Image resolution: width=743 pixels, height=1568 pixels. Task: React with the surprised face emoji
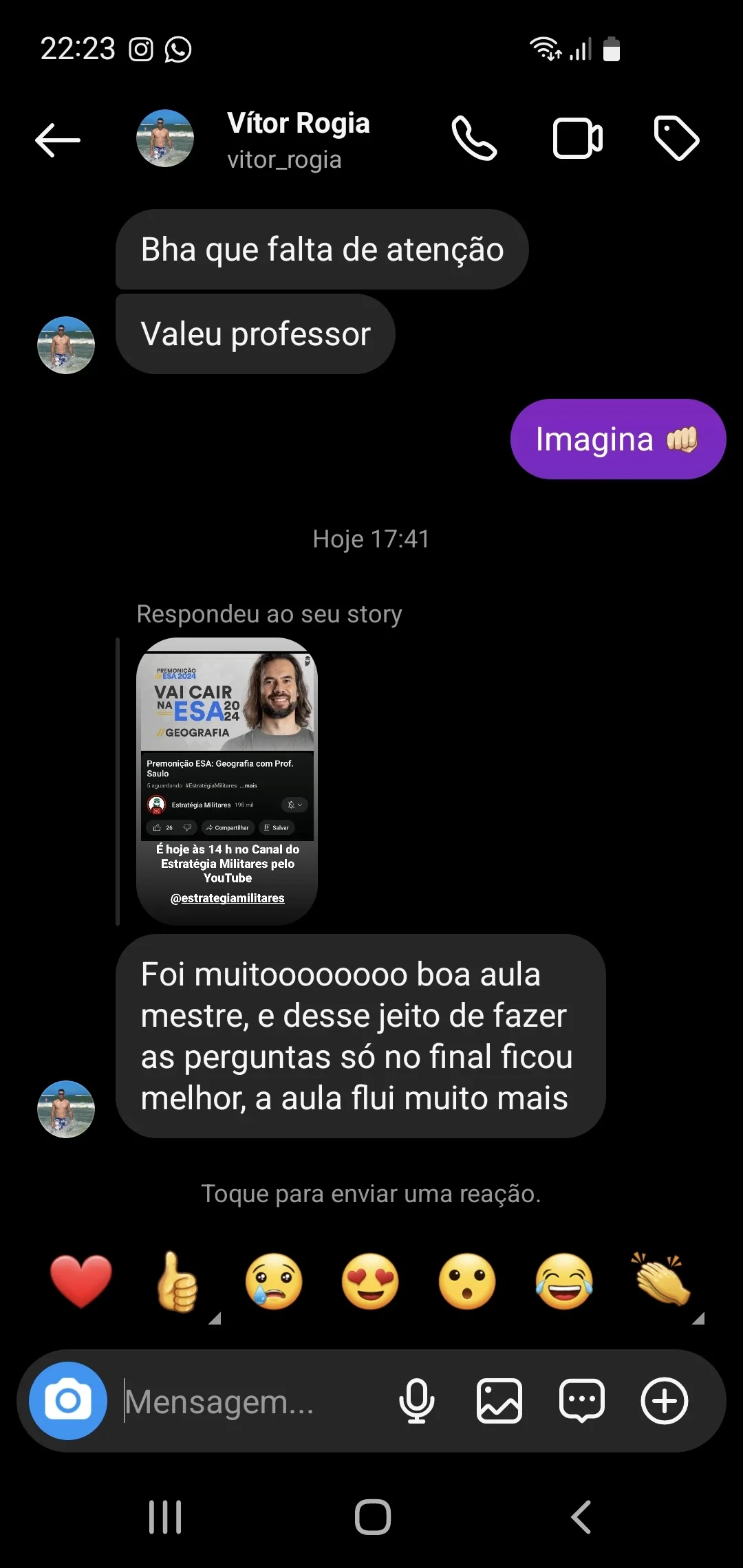click(x=467, y=1281)
